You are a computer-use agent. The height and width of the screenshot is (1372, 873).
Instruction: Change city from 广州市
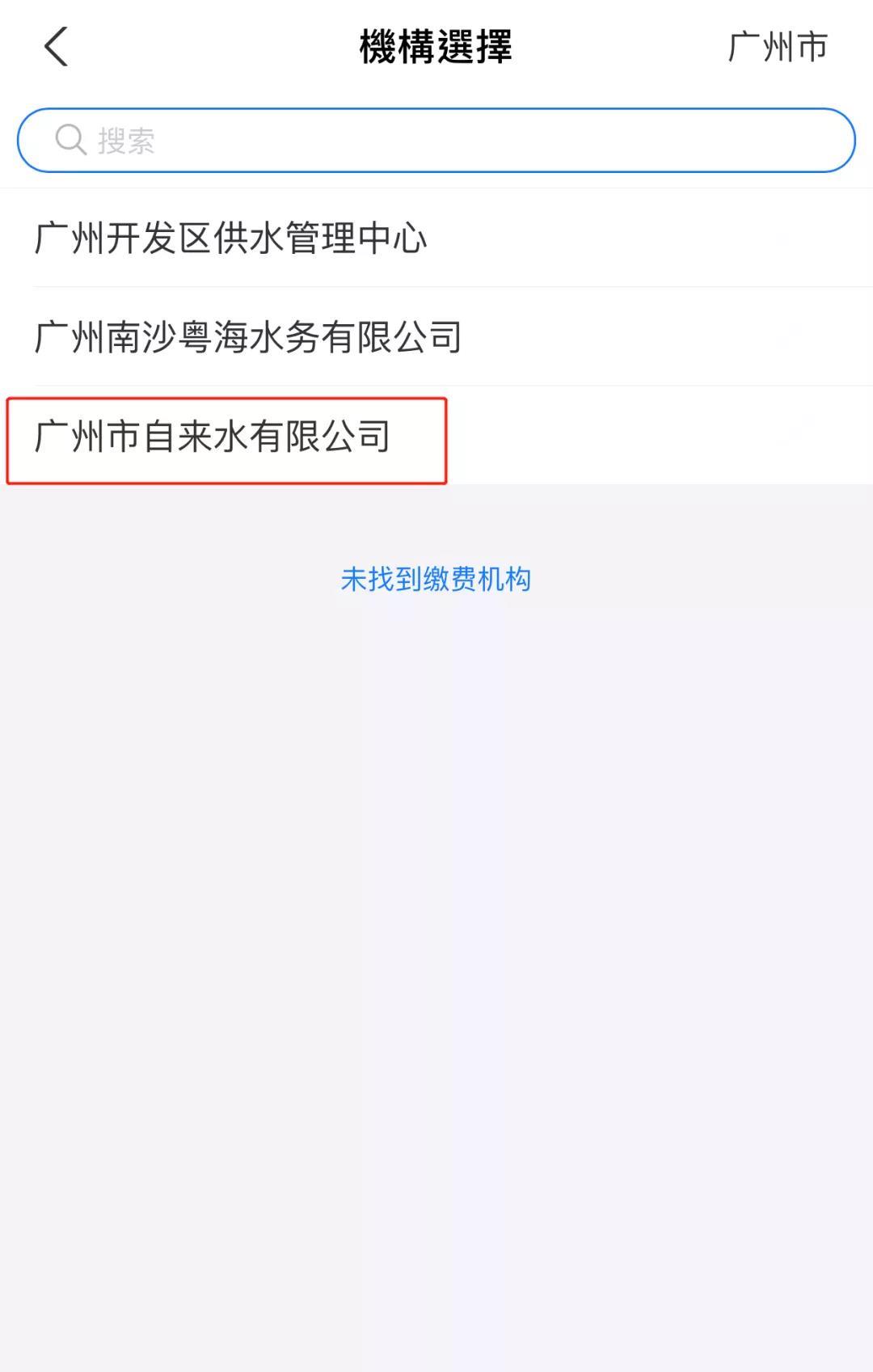(777, 47)
